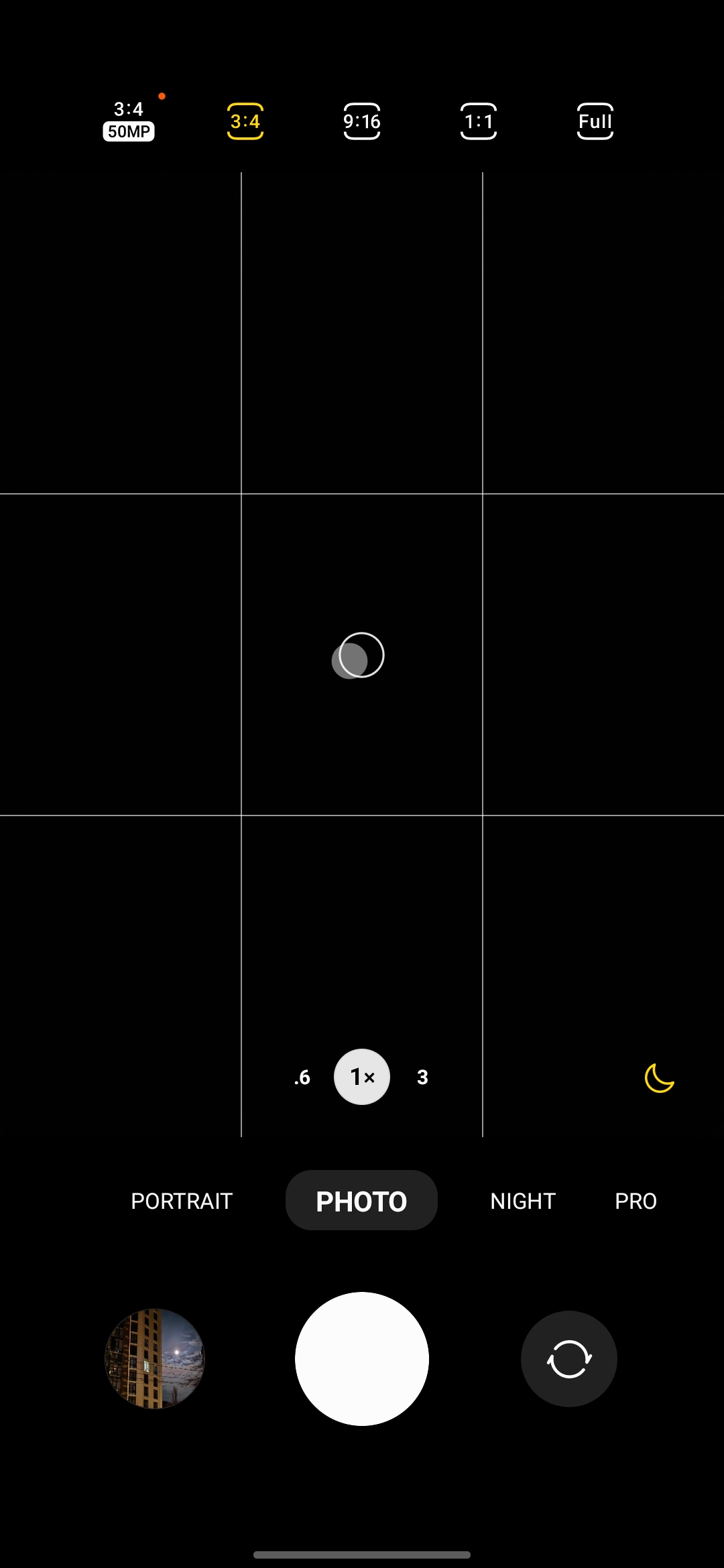Select the 3:4 50MP high resolution option

click(129, 121)
